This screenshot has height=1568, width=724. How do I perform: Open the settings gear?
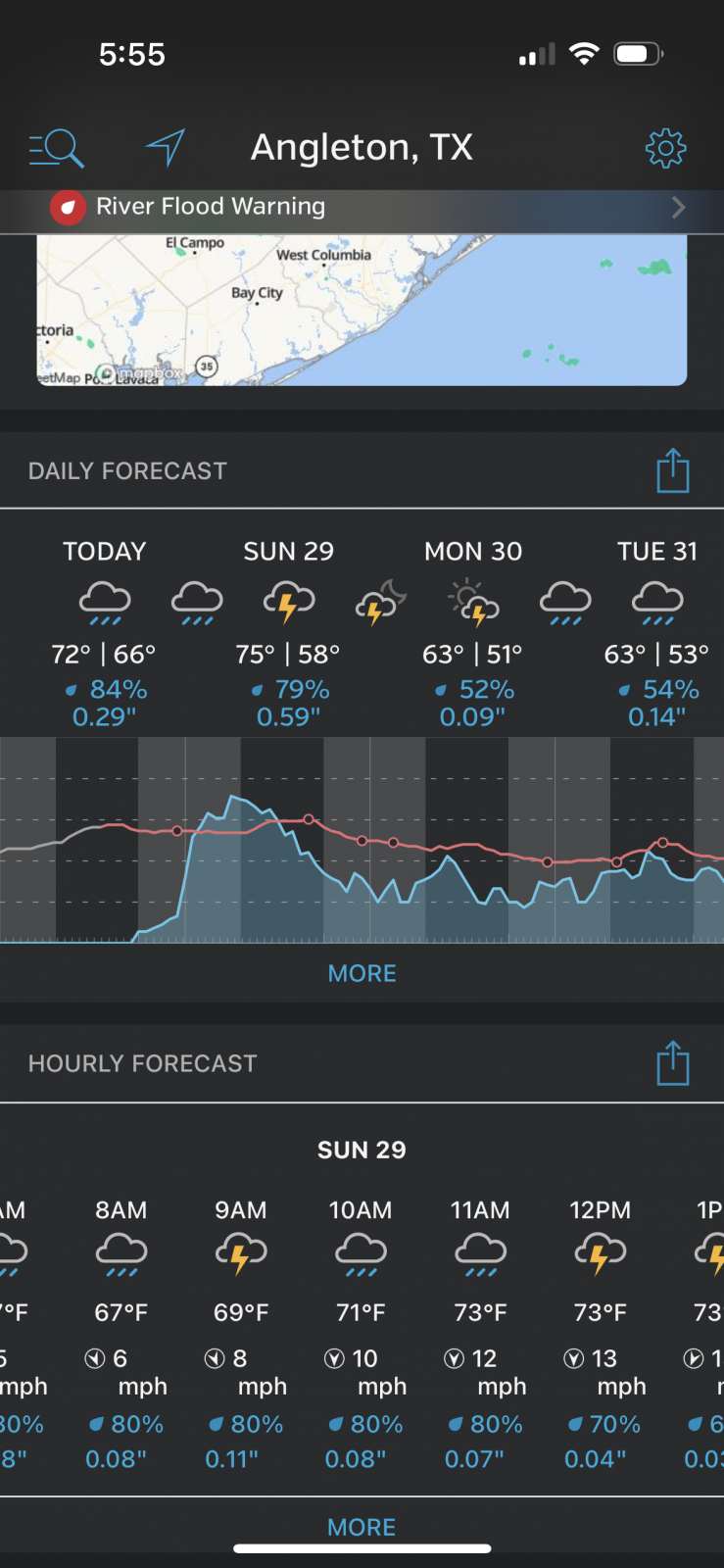666,148
